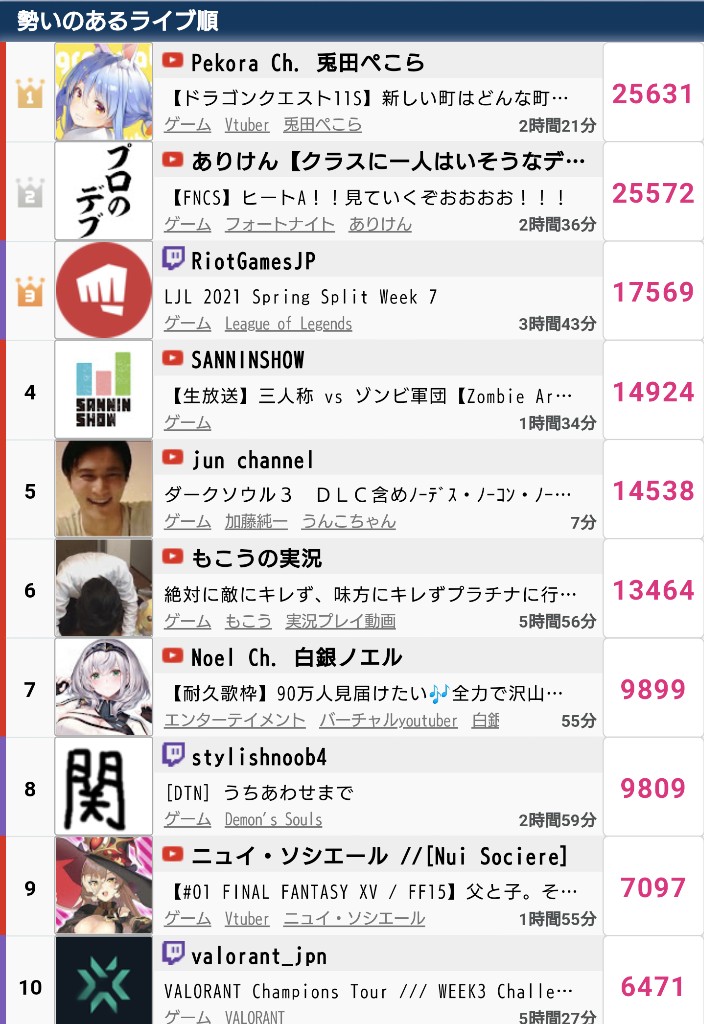The width and height of the screenshot is (704, 1024).
Task: Tap the 兎田ぺこら tag link
Action: (322, 125)
